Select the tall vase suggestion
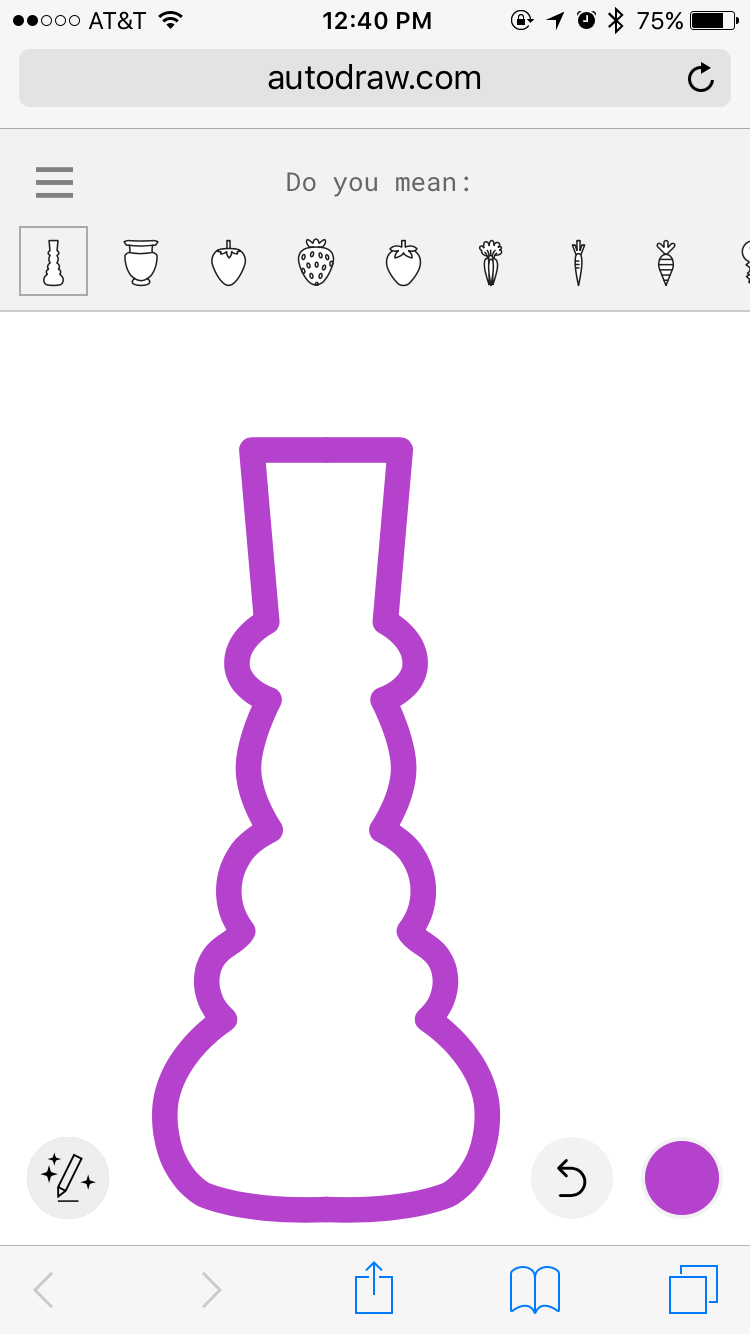 pyautogui.click(x=54, y=261)
